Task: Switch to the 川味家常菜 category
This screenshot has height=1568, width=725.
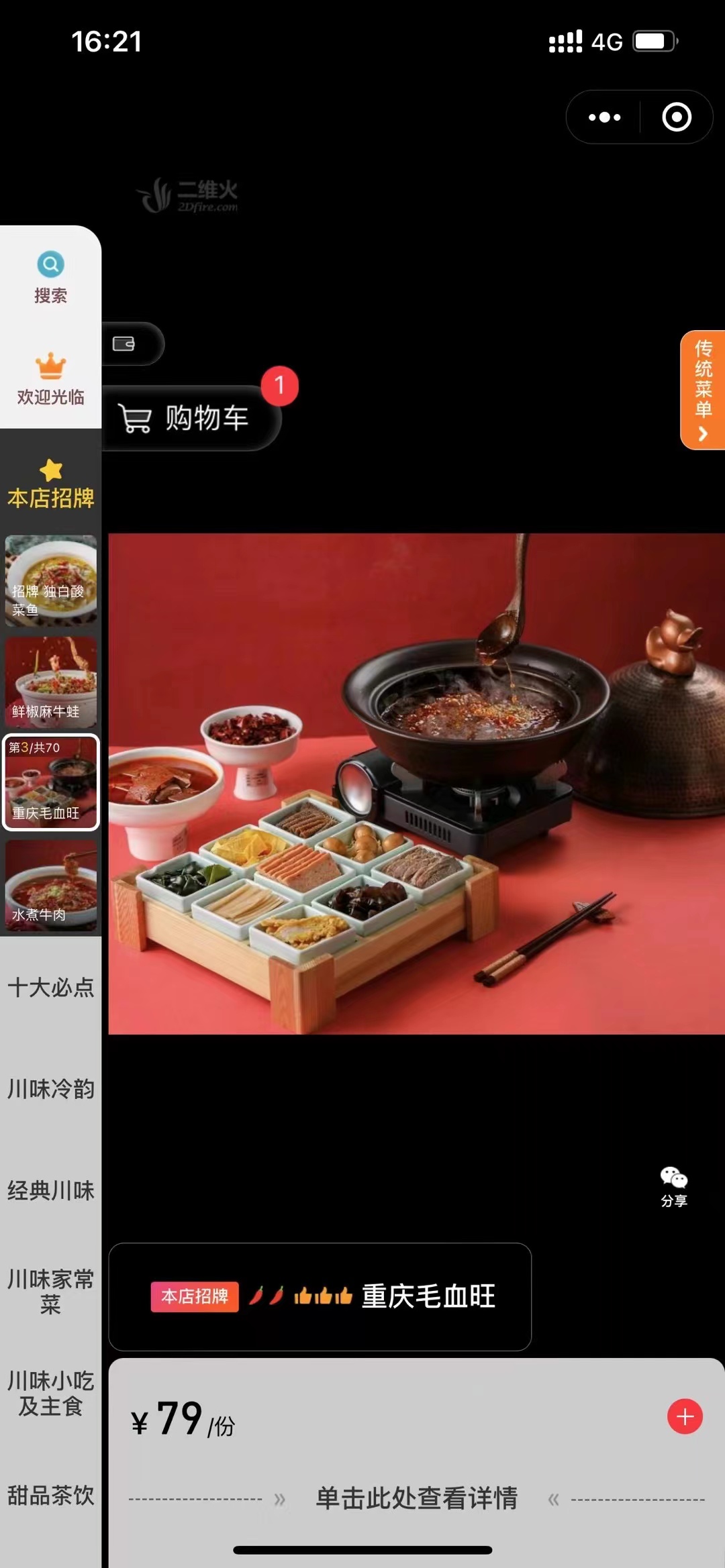Action: coord(50,1291)
